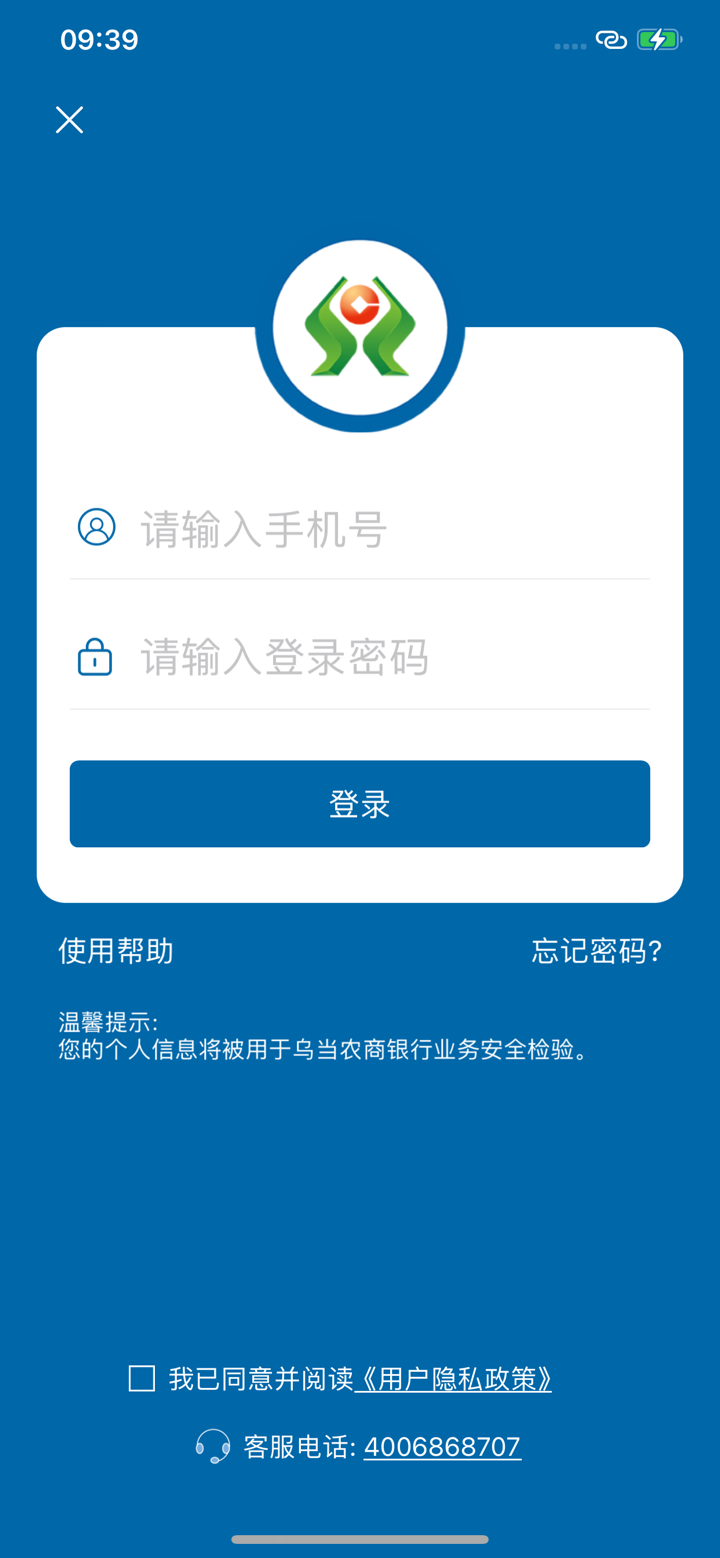Call customer service number 4006868707
The width and height of the screenshot is (720, 1558).
click(x=442, y=1447)
